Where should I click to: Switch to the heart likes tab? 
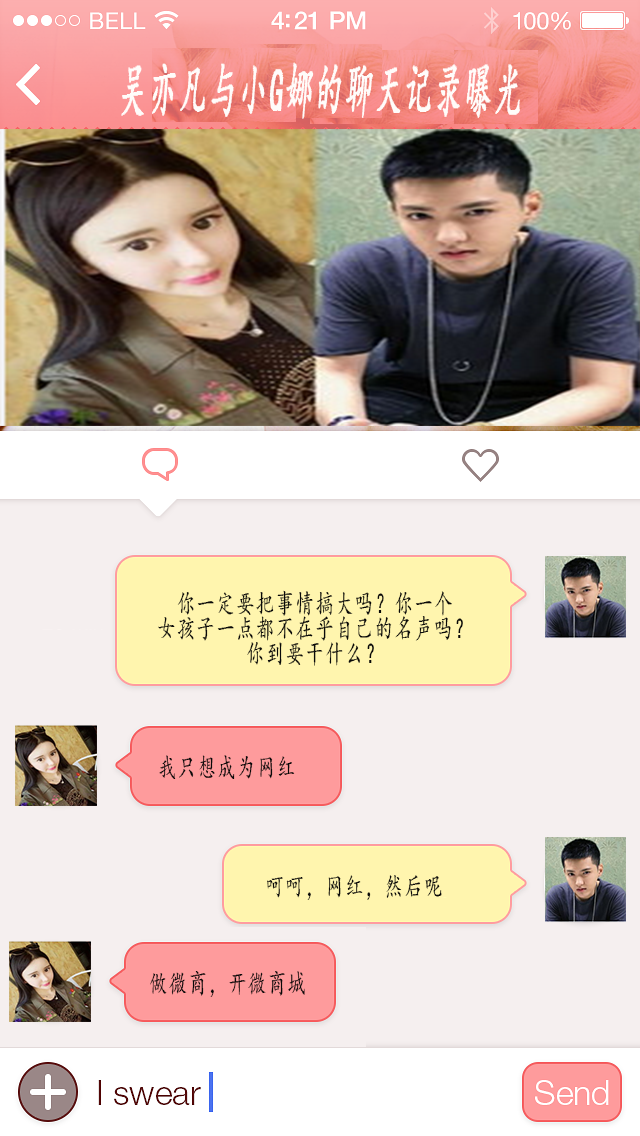coord(480,464)
